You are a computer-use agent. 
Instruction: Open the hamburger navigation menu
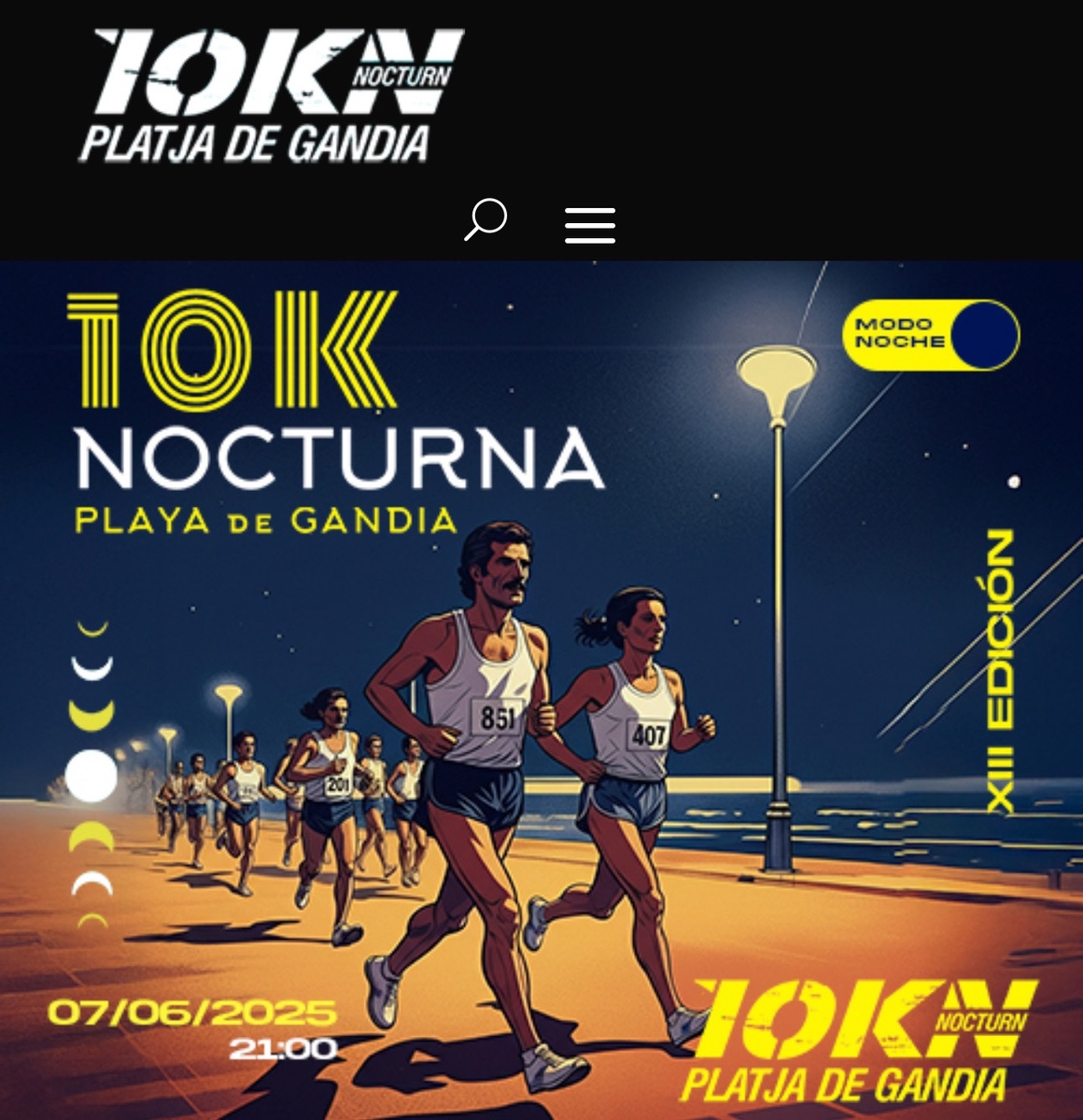[x=590, y=225]
